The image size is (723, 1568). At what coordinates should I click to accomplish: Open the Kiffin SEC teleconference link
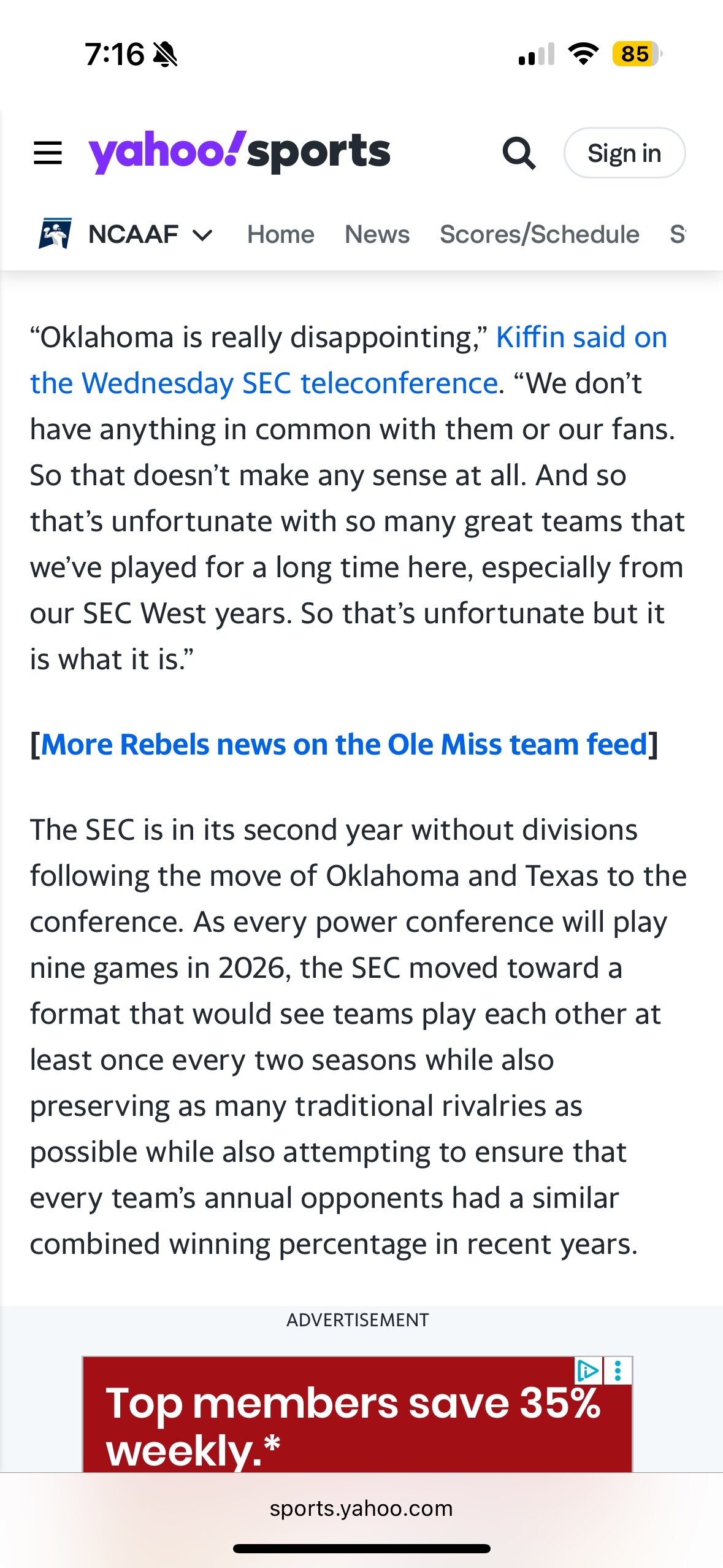pyautogui.click(x=348, y=360)
